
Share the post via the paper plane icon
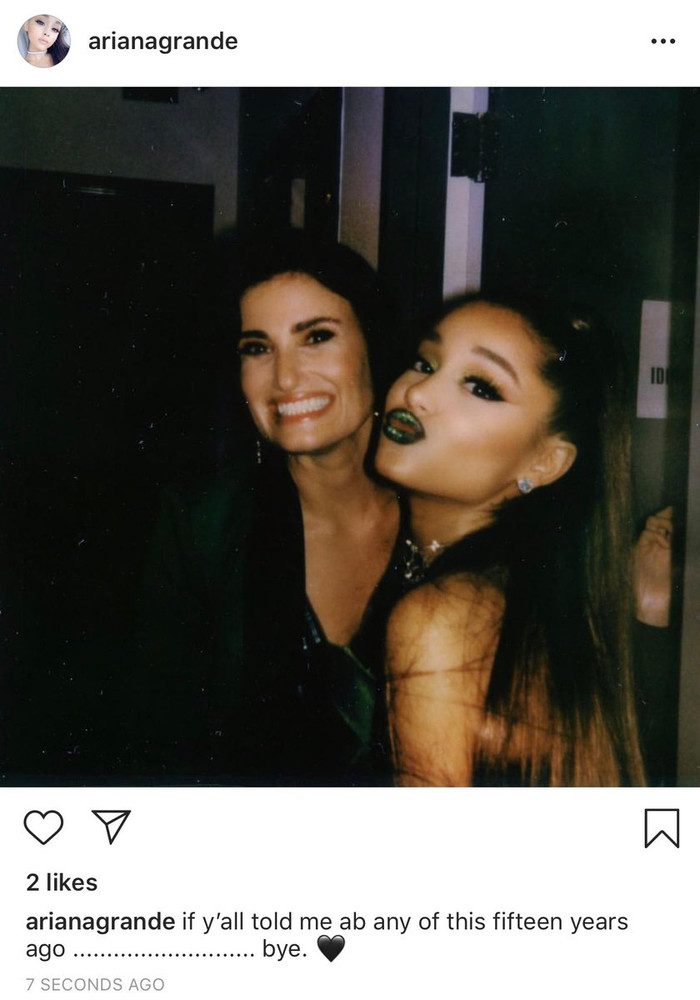coord(111,826)
